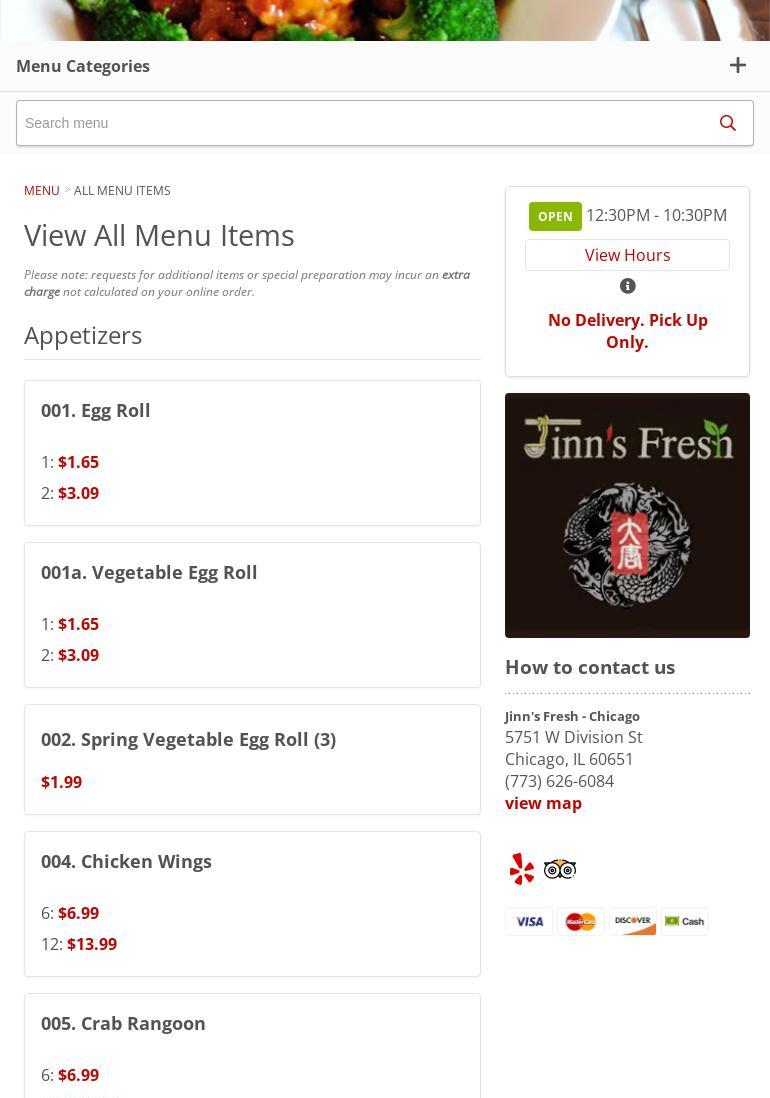Tap the view map link

543,803
